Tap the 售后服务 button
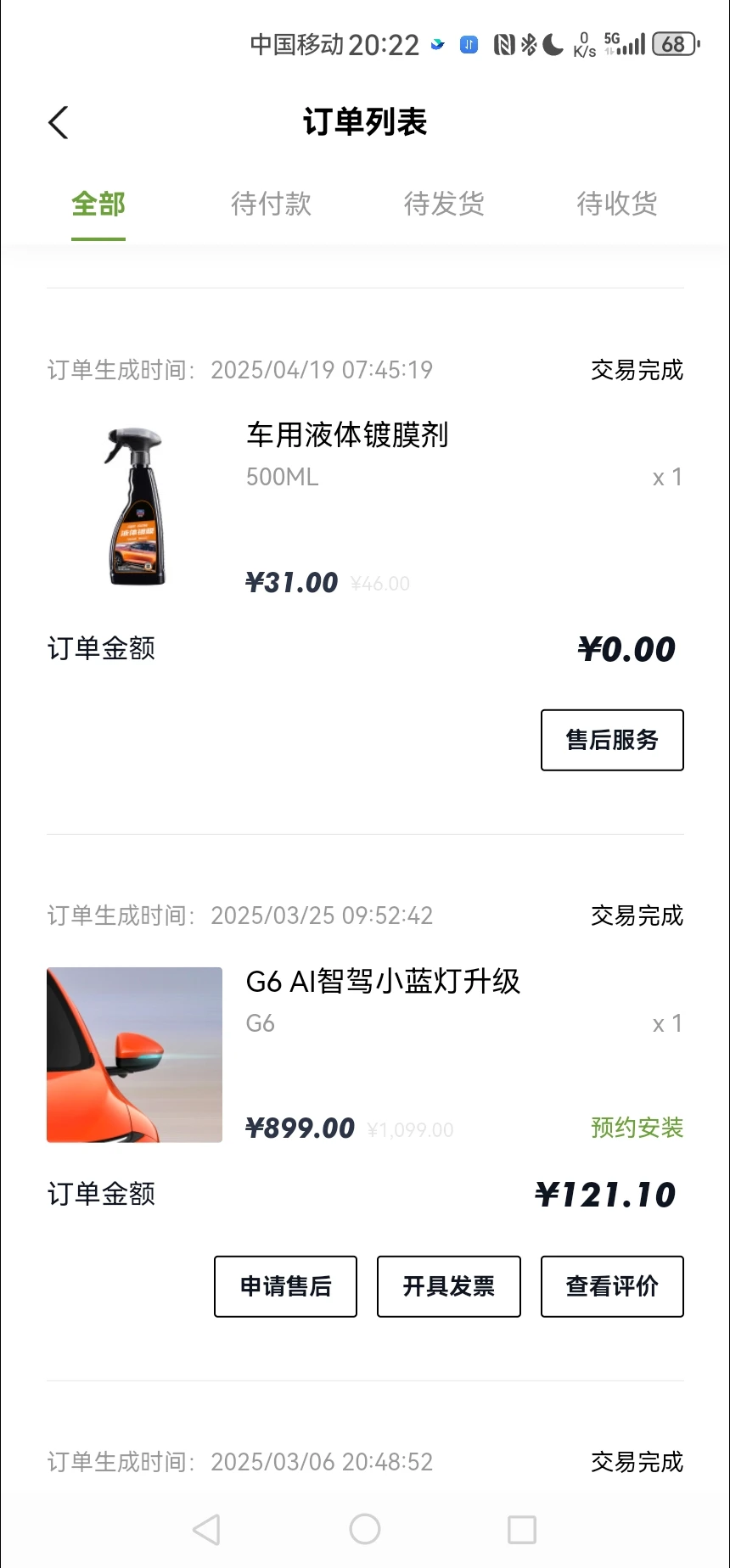730x1568 pixels. [x=612, y=740]
